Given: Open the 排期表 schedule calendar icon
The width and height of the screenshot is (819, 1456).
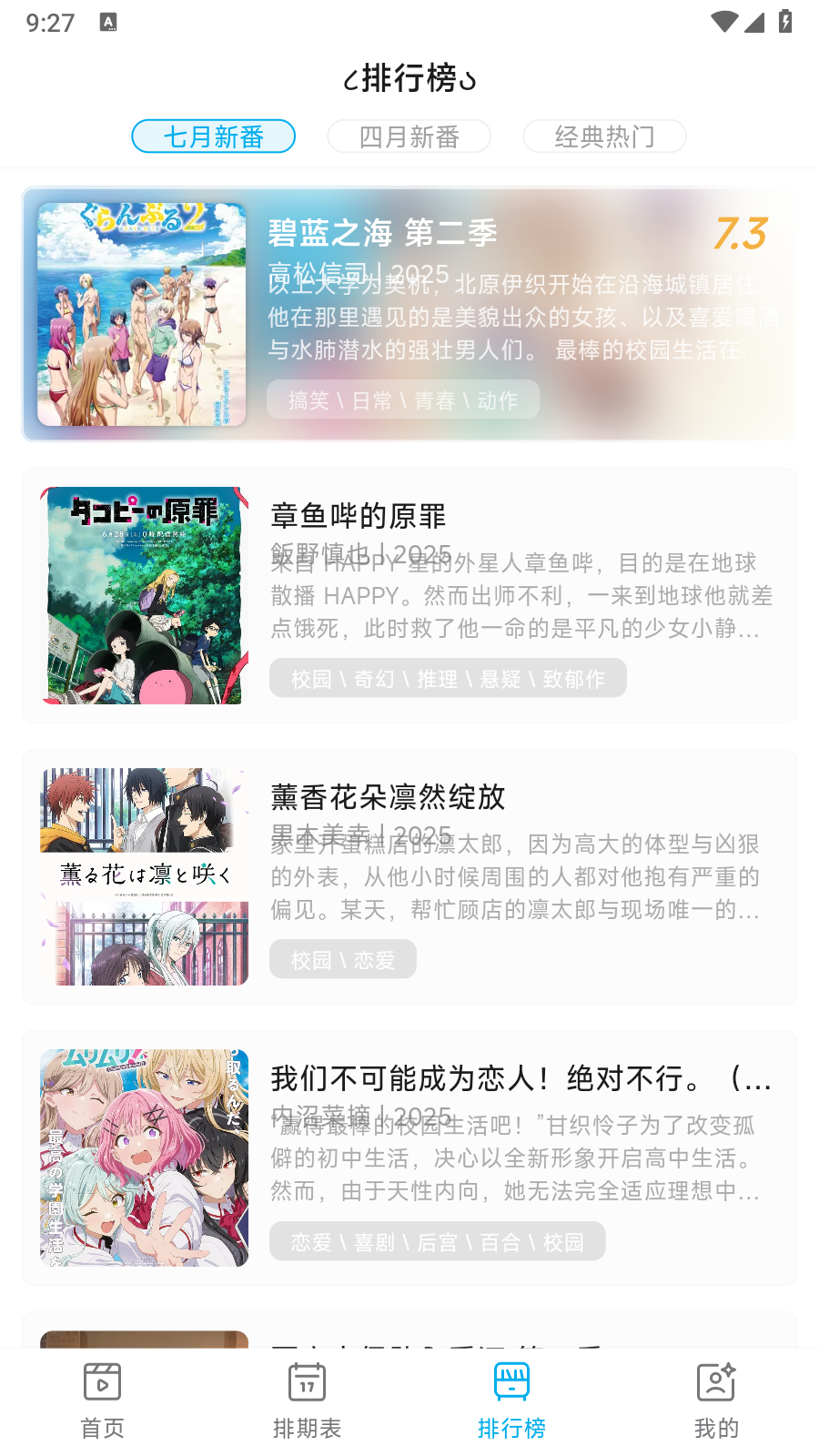Looking at the screenshot, I should (307, 1380).
